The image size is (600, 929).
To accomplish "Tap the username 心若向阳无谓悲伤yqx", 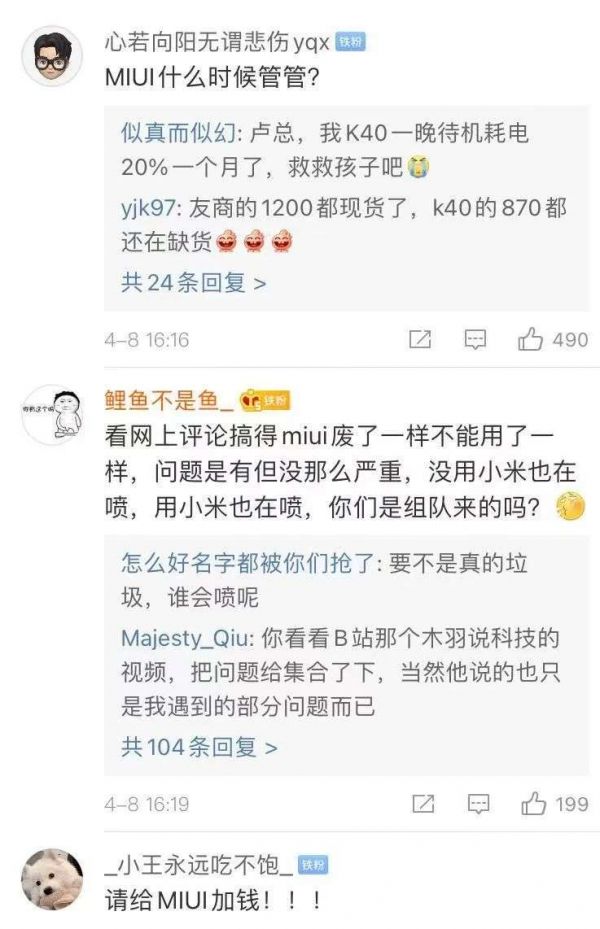I will click(216, 40).
